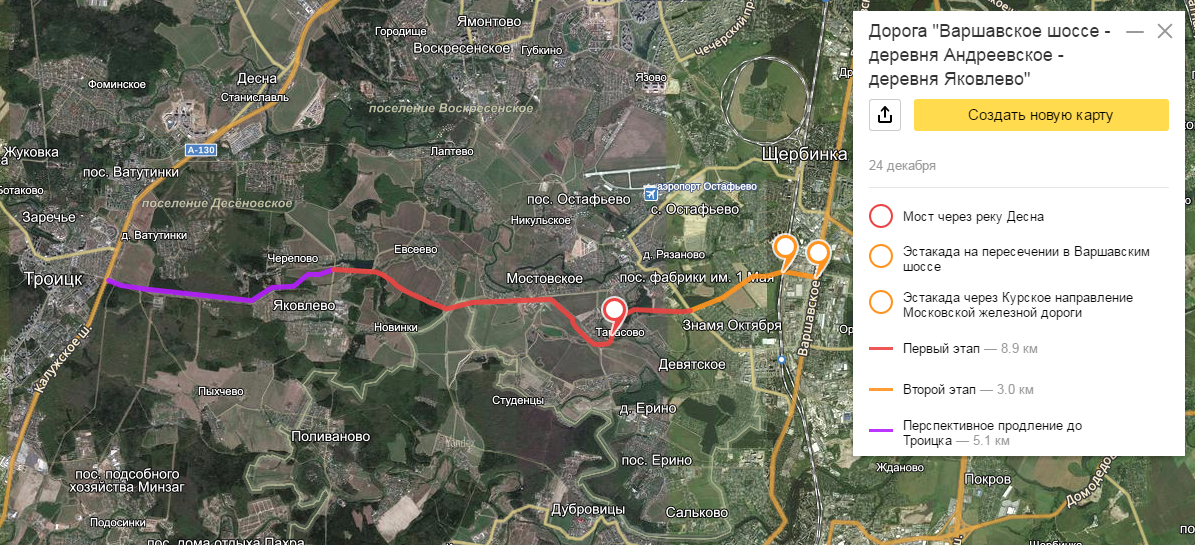This screenshot has width=1195, height=545.
Task: Select 'Перспективное продление до Троицка' route
Action: coord(991,432)
